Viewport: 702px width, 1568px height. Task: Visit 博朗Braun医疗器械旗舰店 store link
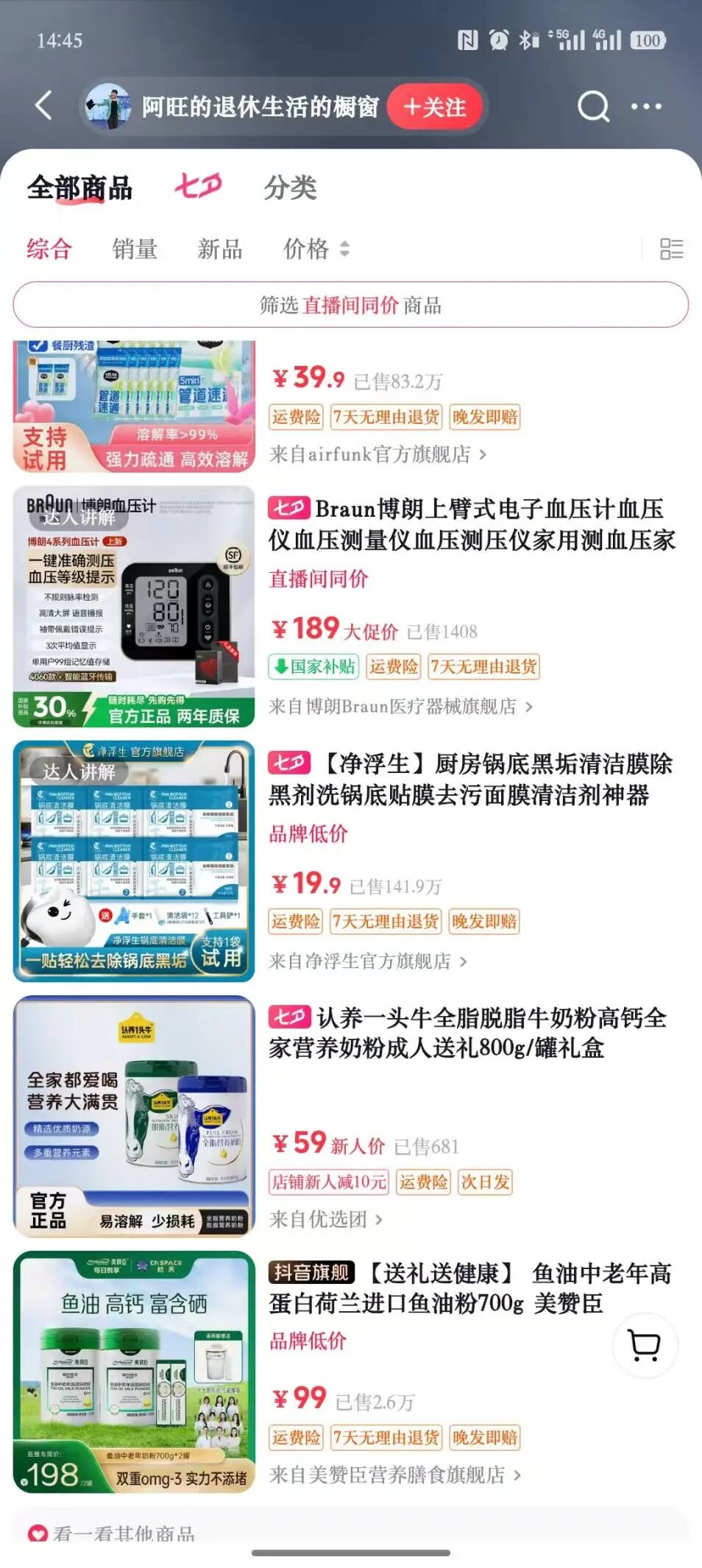[401, 707]
